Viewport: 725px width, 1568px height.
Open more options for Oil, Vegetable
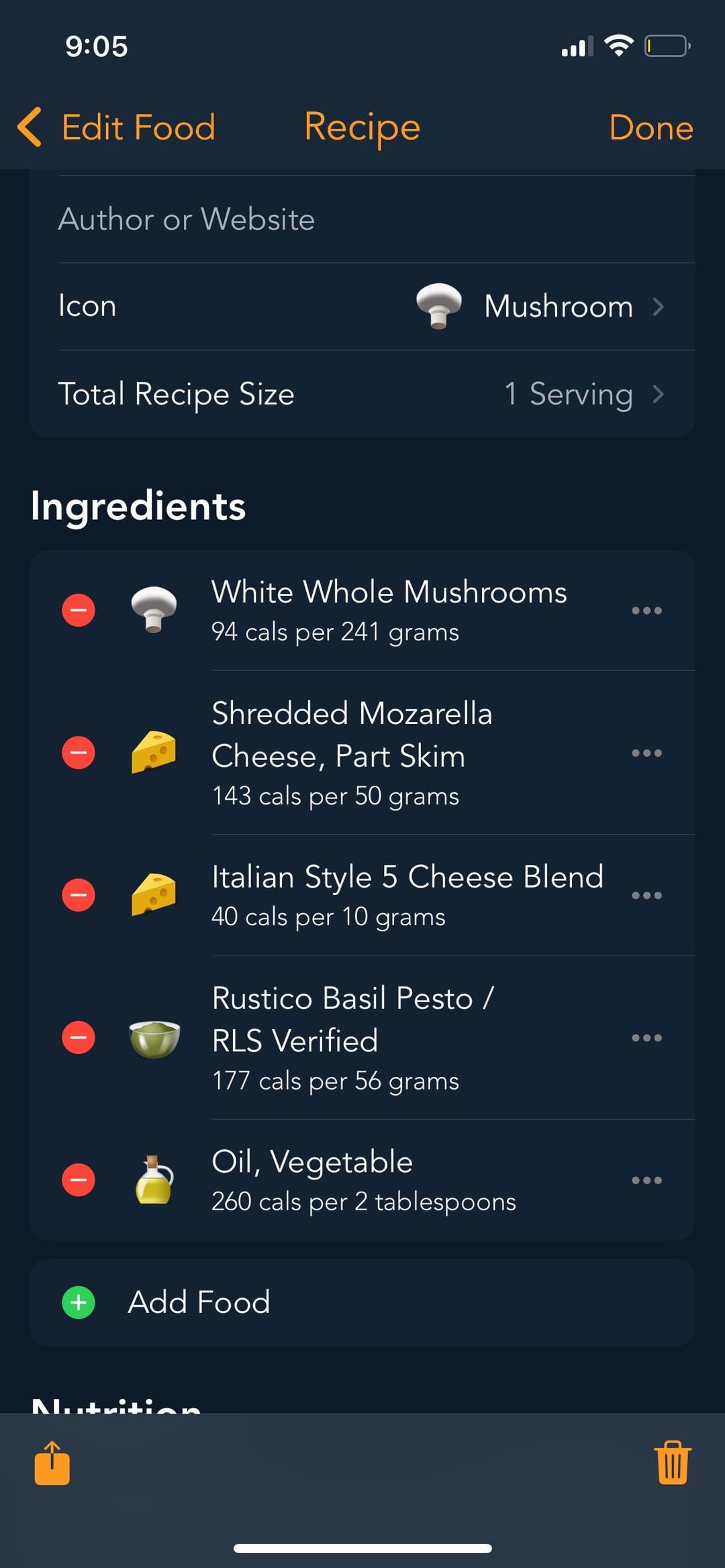(x=646, y=1180)
